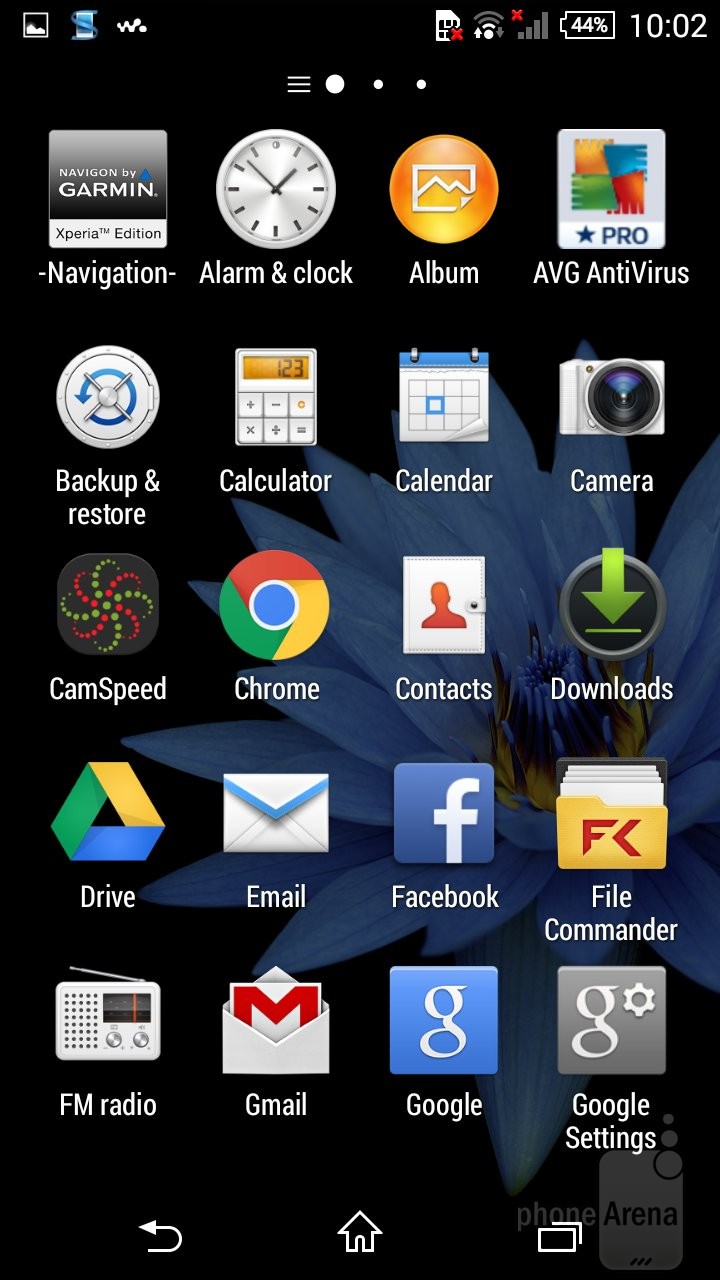Start AVG AntiVirus

(611, 189)
